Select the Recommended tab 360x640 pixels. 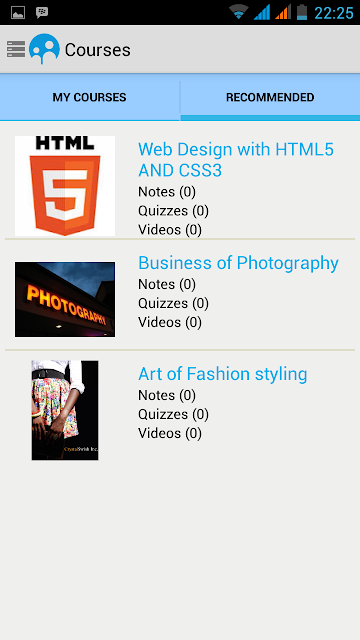coord(270,98)
